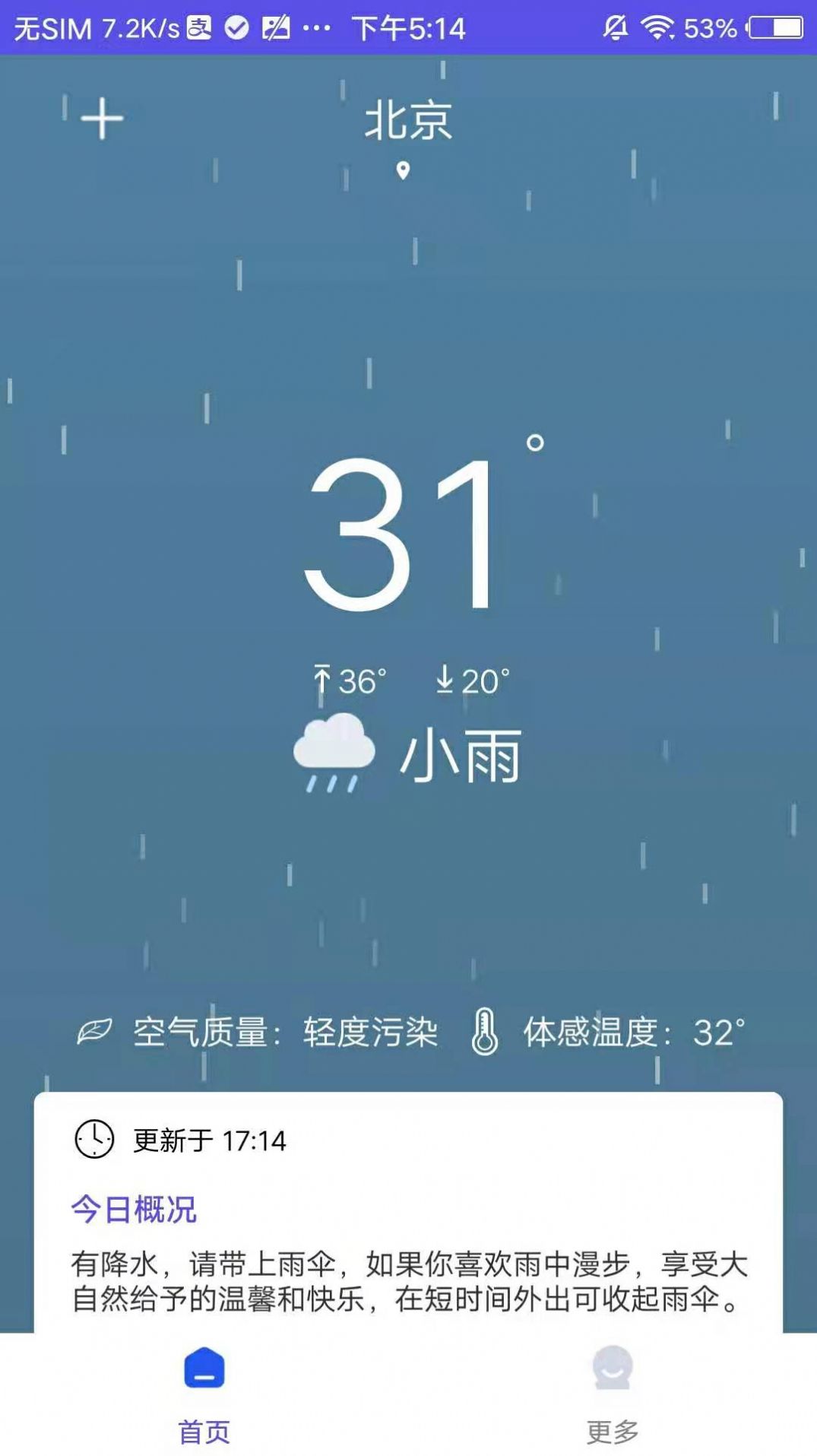Click the thermometer icon beside 体感温度
Screen dimensions: 817x1456
coord(484,1029)
